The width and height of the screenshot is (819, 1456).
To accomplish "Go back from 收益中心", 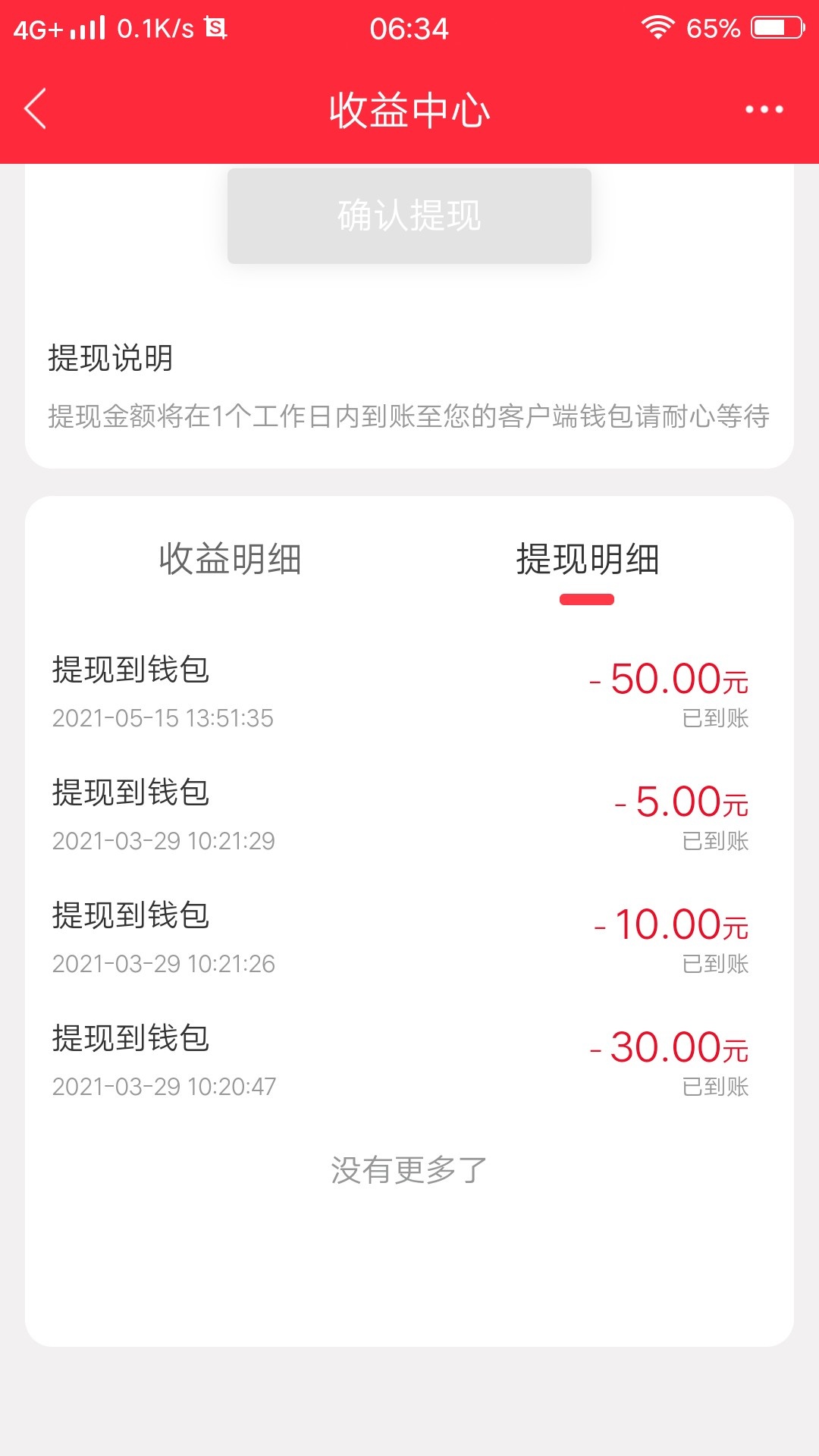I will click(x=36, y=109).
